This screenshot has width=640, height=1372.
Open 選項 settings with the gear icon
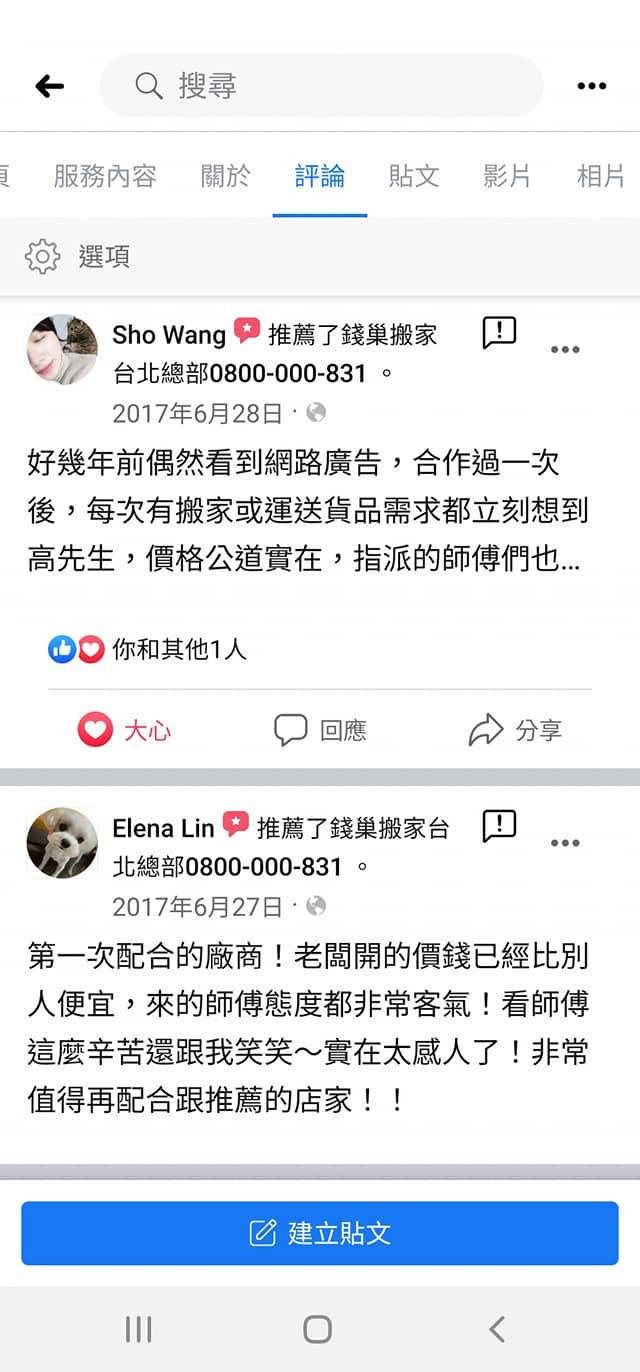pyautogui.click(x=42, y=257)
